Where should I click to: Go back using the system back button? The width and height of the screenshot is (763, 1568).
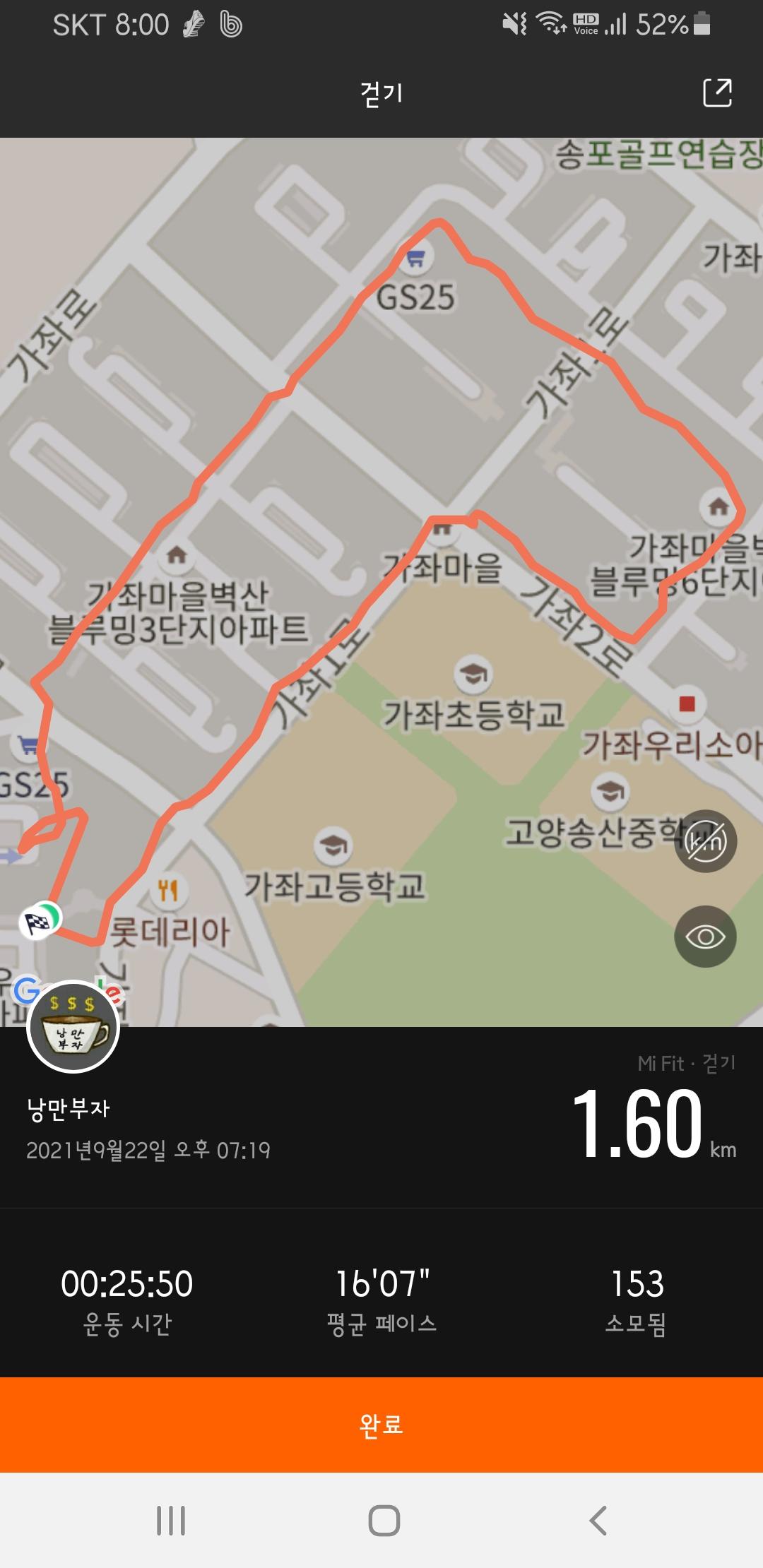[x=598, y=1520]
